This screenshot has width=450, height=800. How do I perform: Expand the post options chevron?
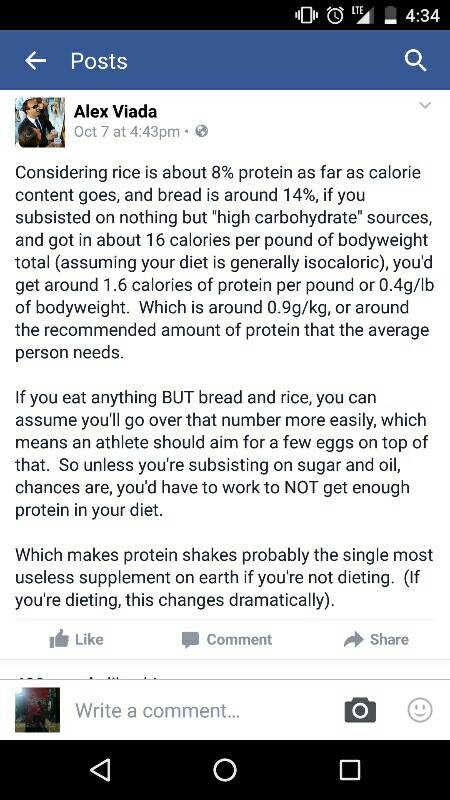click(424, 106)
